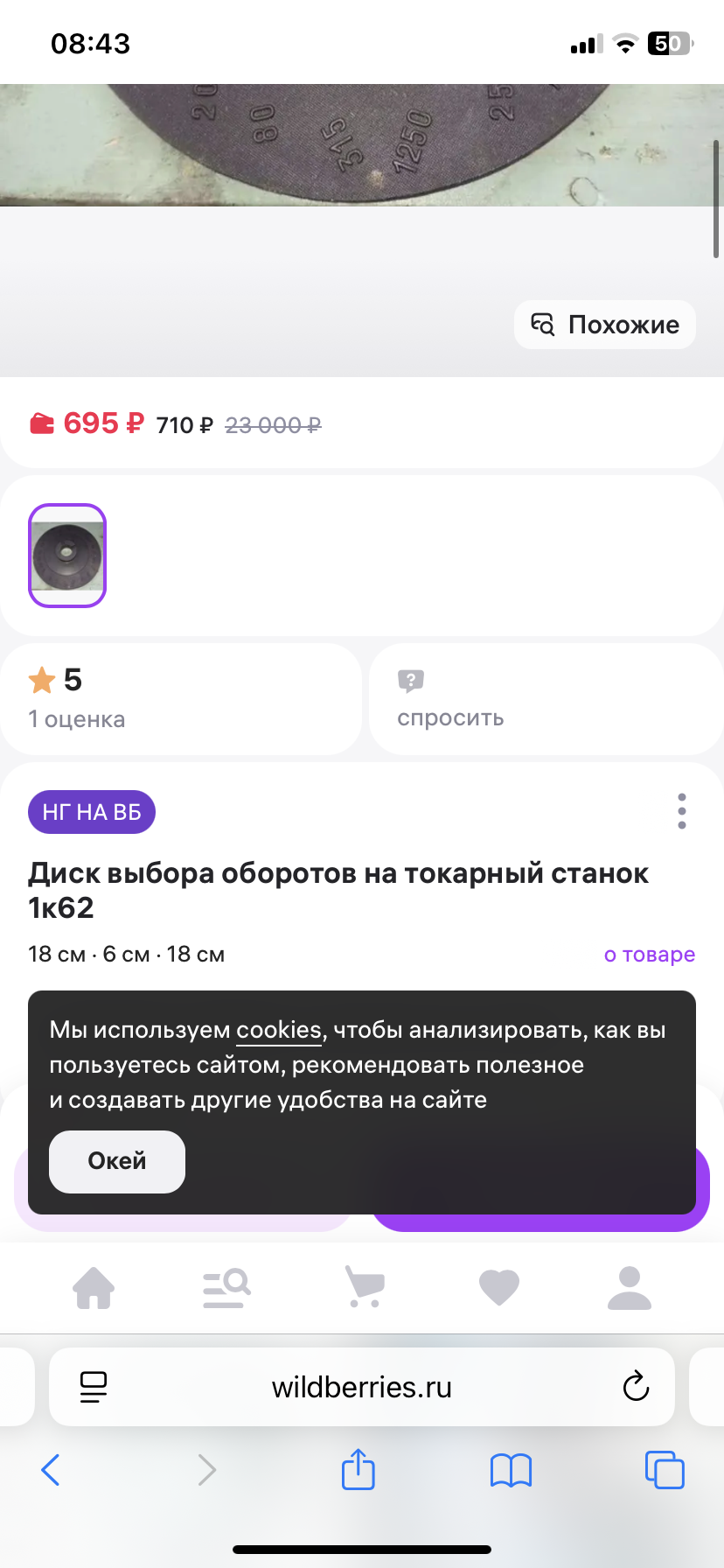Show all open Safari tabs
Screen dimensions: 724x1568
coord(665,1470)
